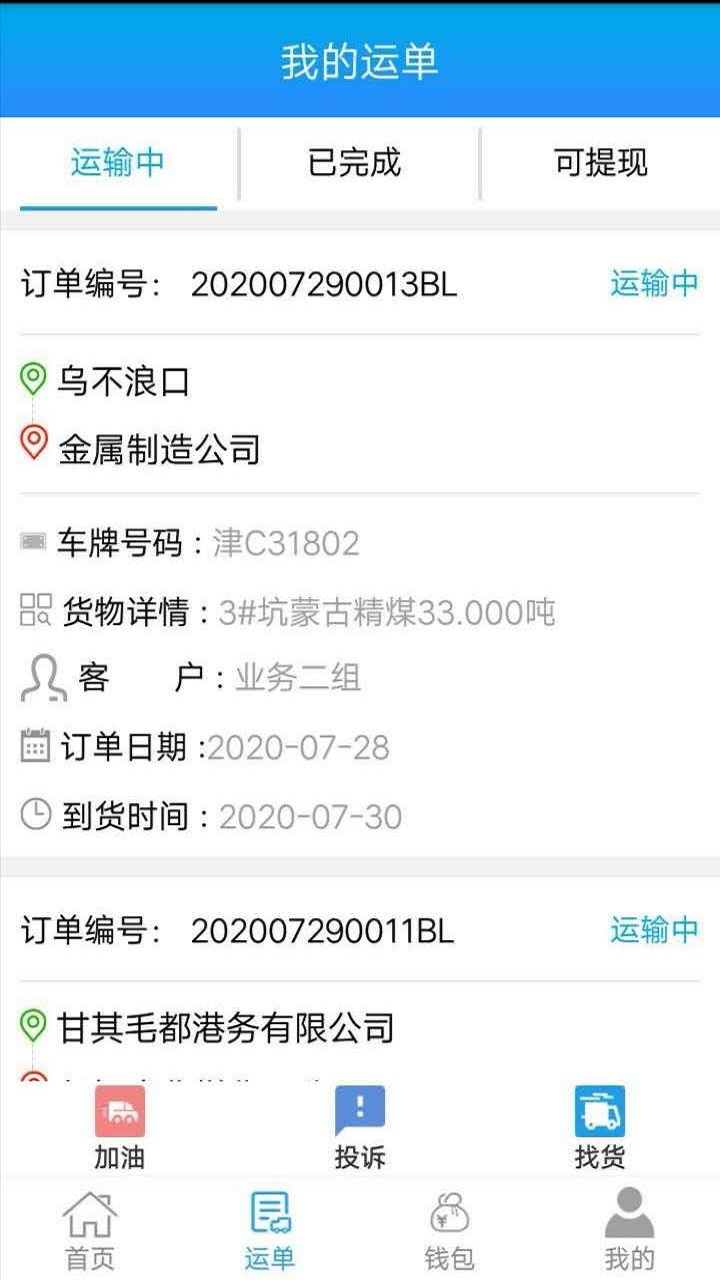Open the 找货 find cargo shortcut
Screen dimensions: 720x1280
pyautogui.click(x=600, y=1128)
